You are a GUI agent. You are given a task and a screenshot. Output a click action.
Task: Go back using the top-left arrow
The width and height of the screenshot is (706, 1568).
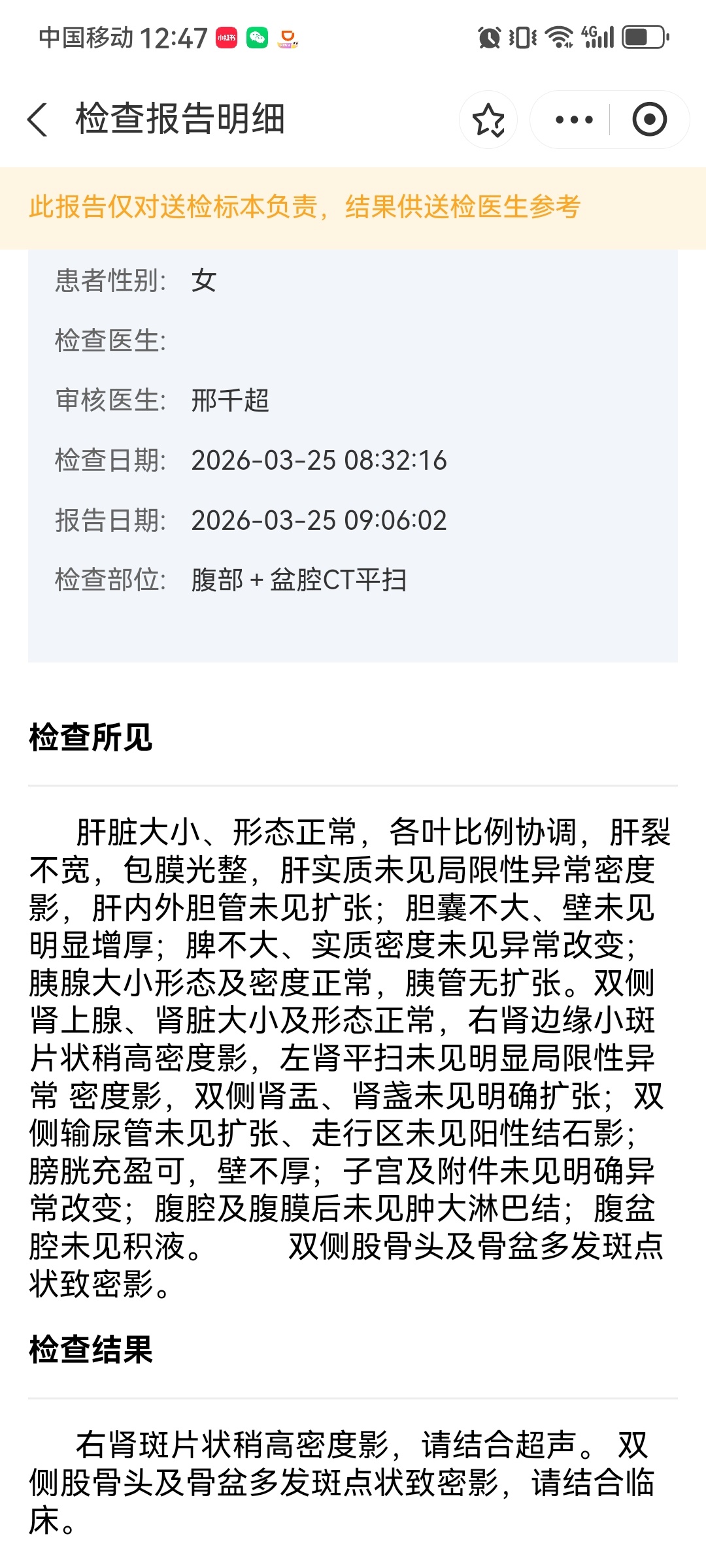[38, 120]
